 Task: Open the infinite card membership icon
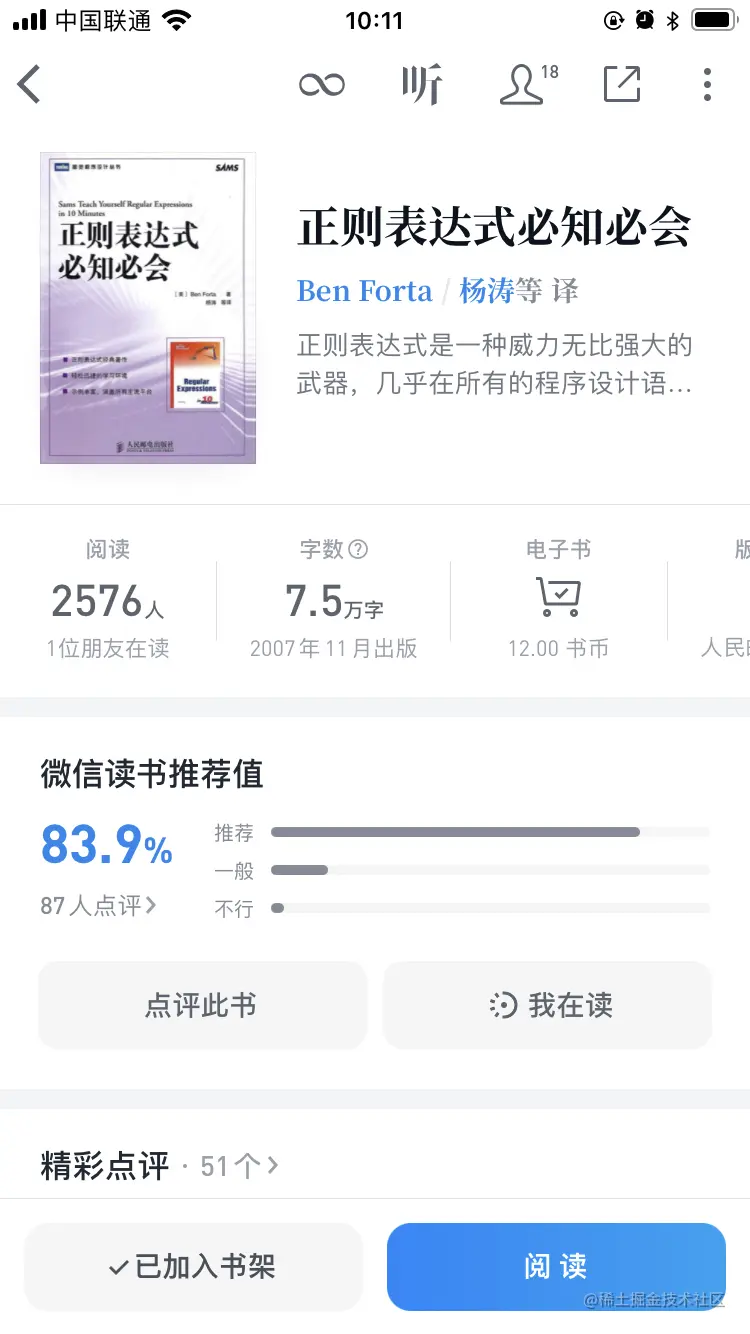[320, 84]
